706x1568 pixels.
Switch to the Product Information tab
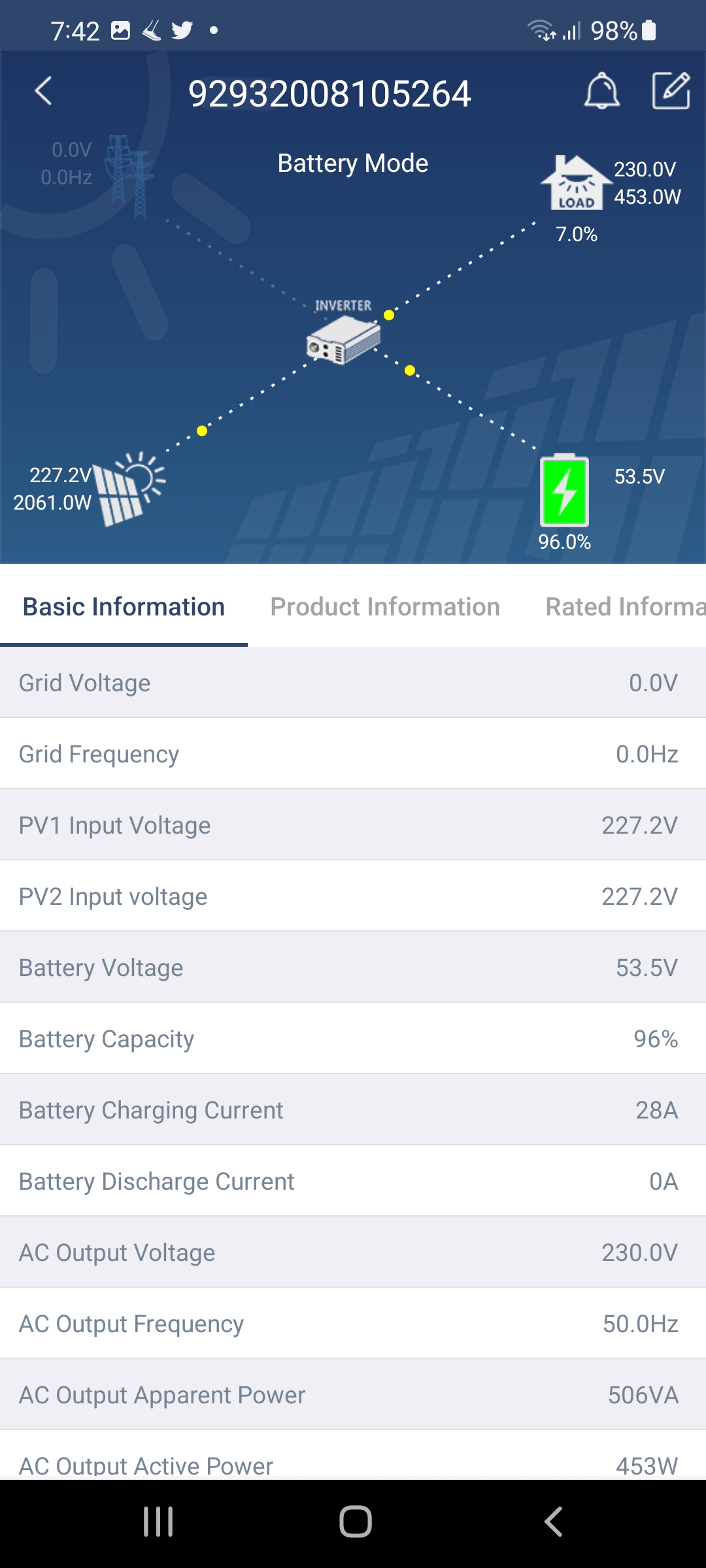point(385,607)
